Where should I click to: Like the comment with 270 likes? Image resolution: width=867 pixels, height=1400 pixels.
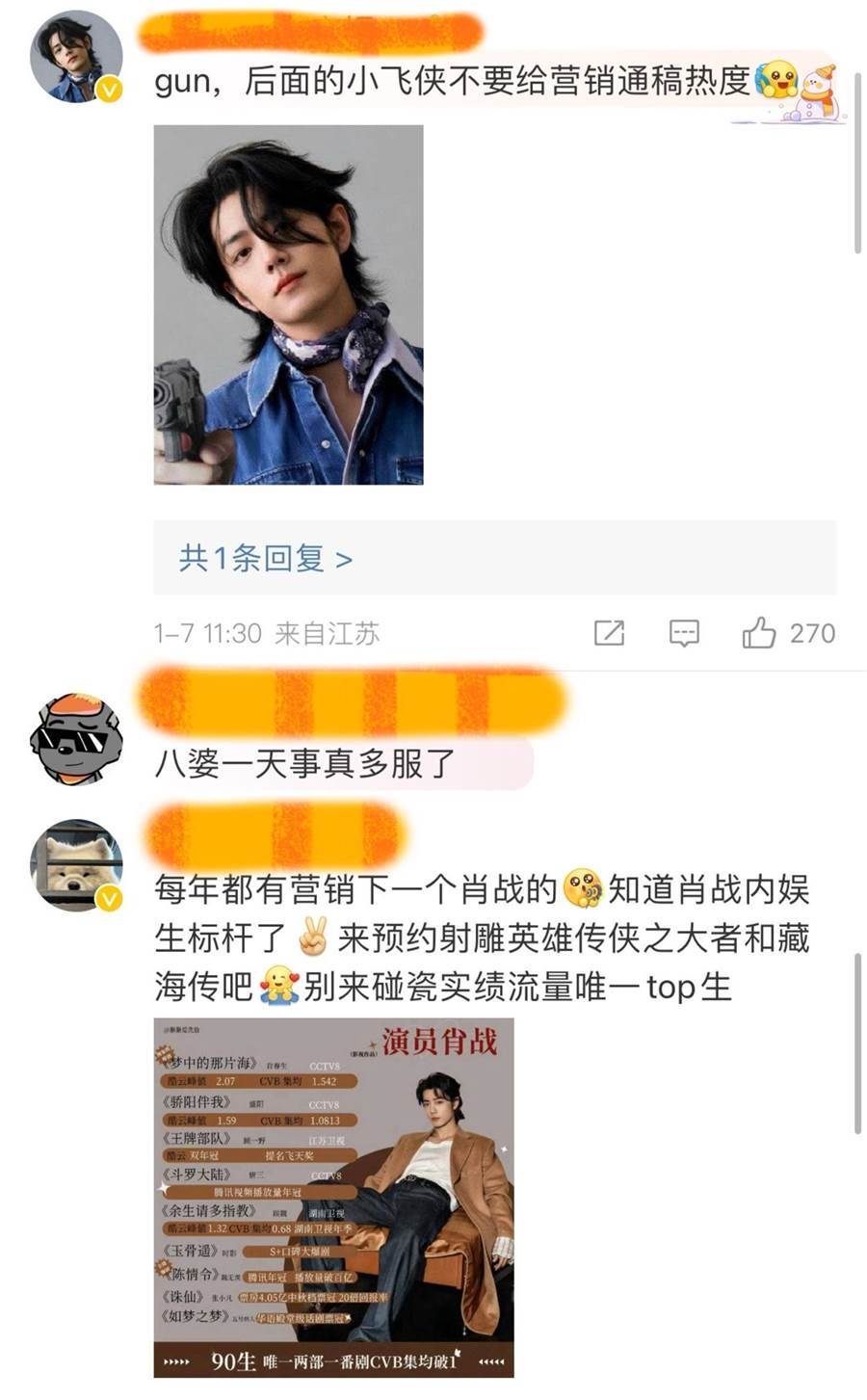point(759,633)
